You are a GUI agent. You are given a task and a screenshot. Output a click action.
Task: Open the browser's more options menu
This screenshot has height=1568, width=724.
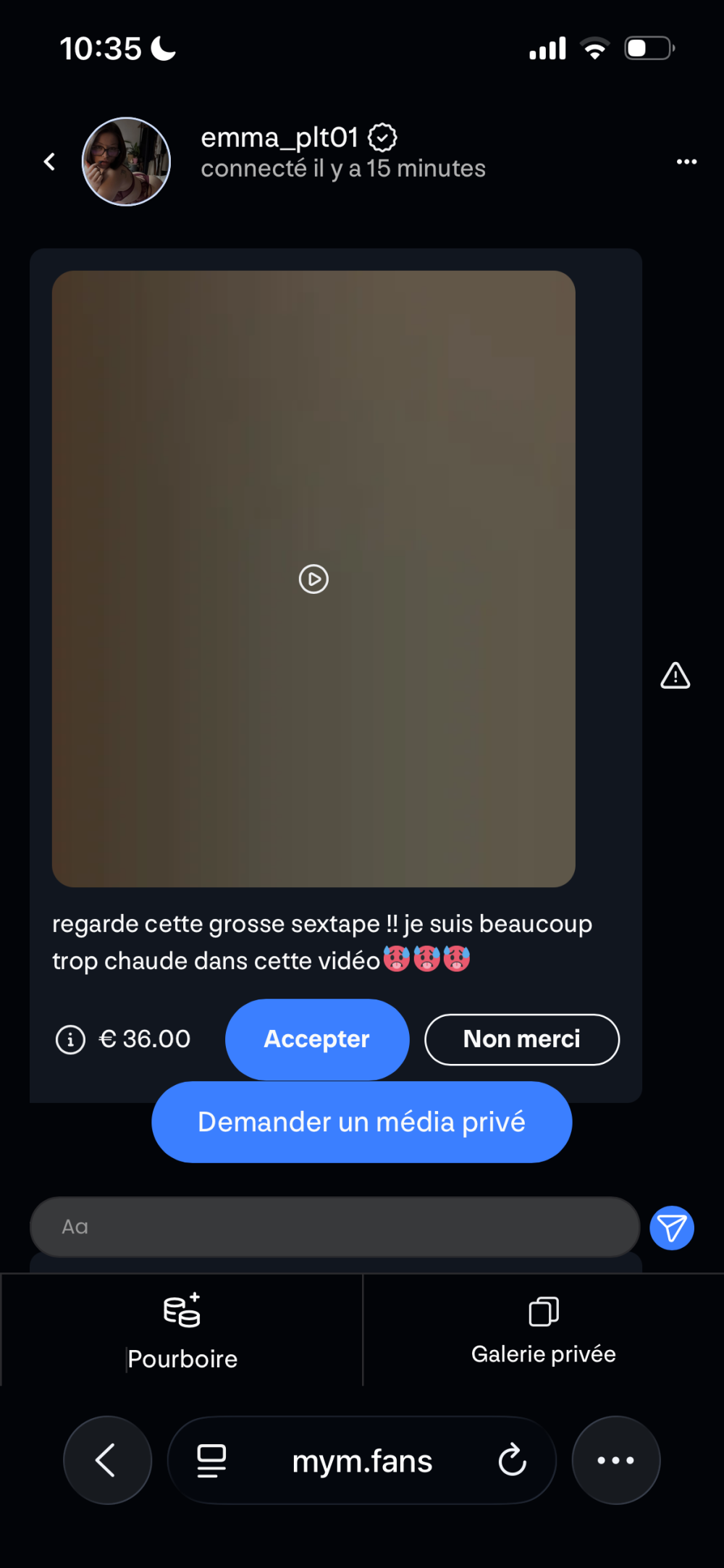coord(615,1460)
